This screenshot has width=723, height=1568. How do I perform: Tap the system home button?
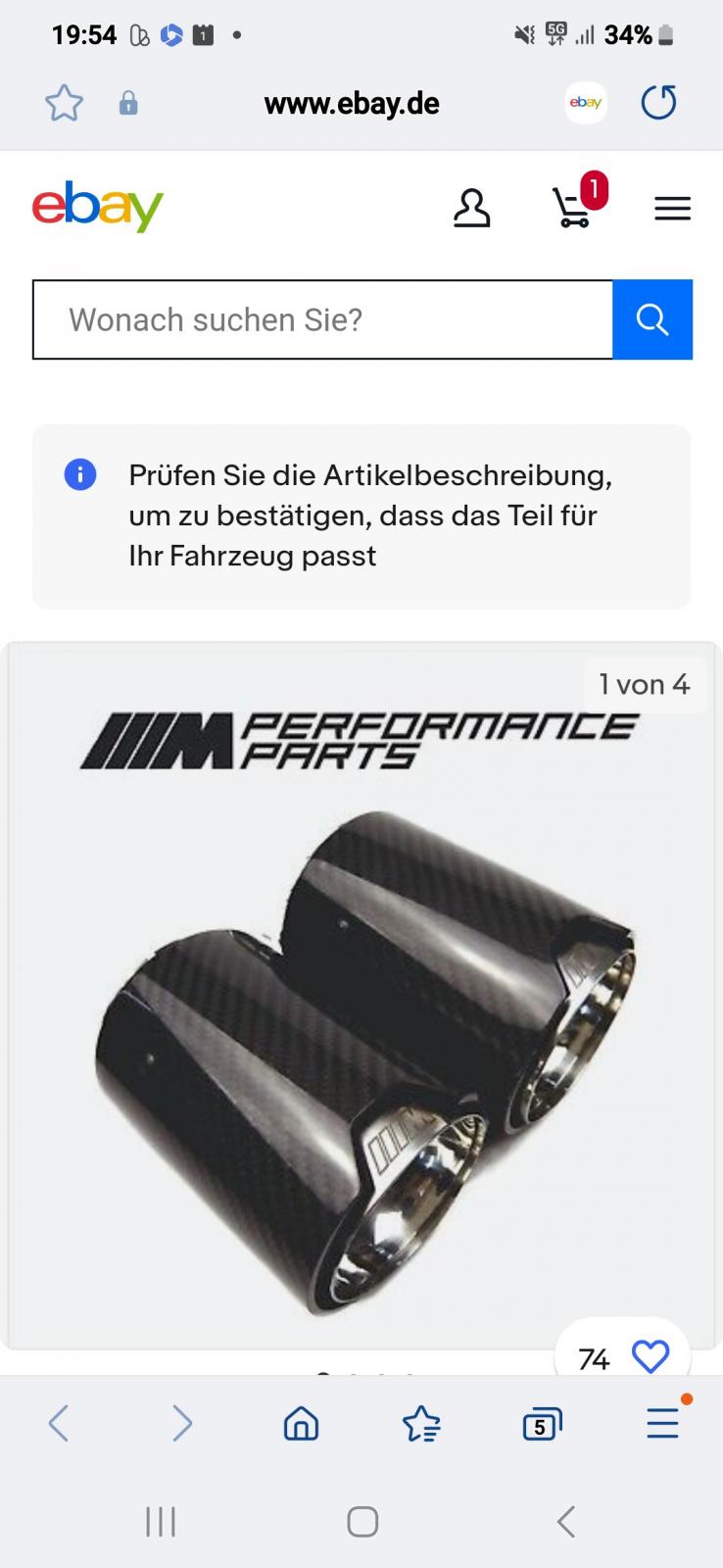[x=362, y=1522]
